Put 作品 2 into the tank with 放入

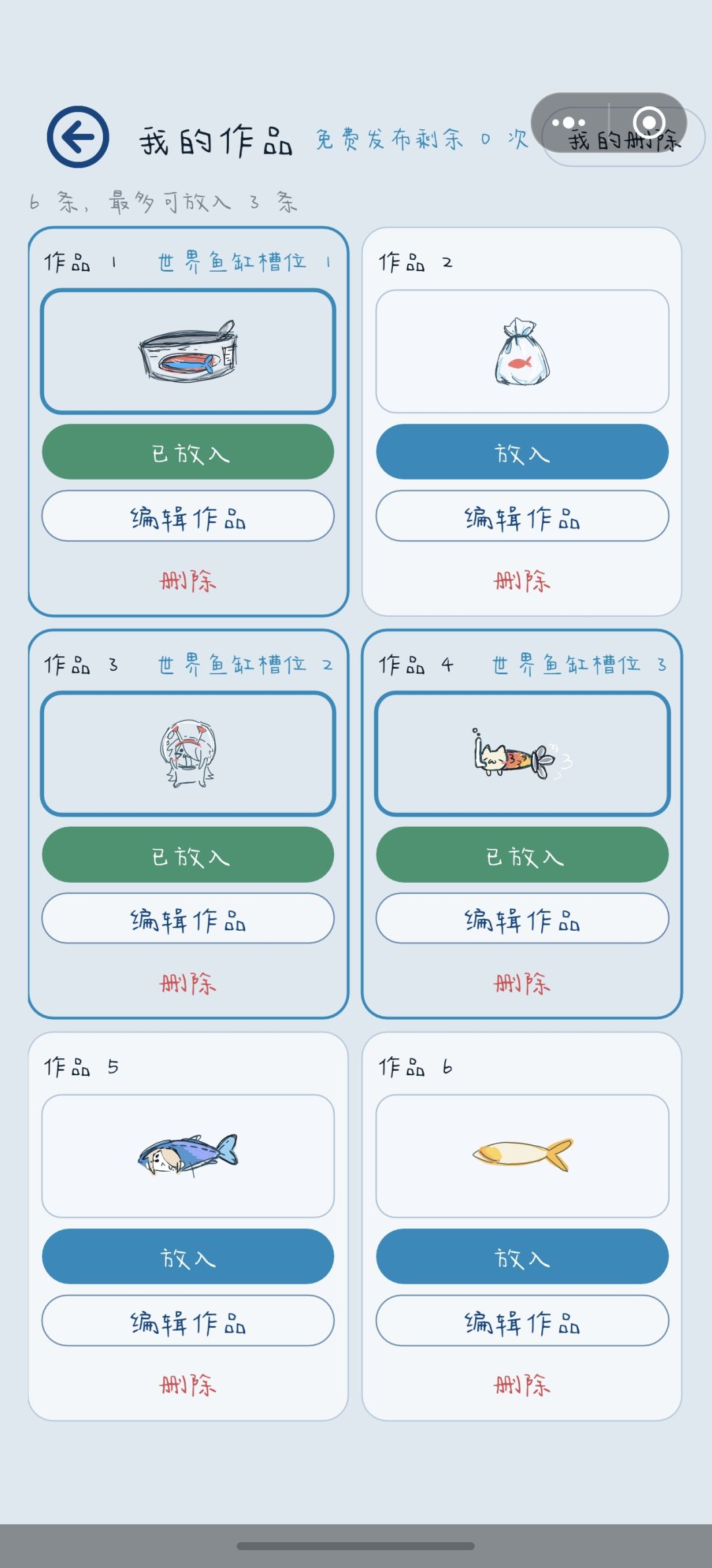[x=522, y=452]
